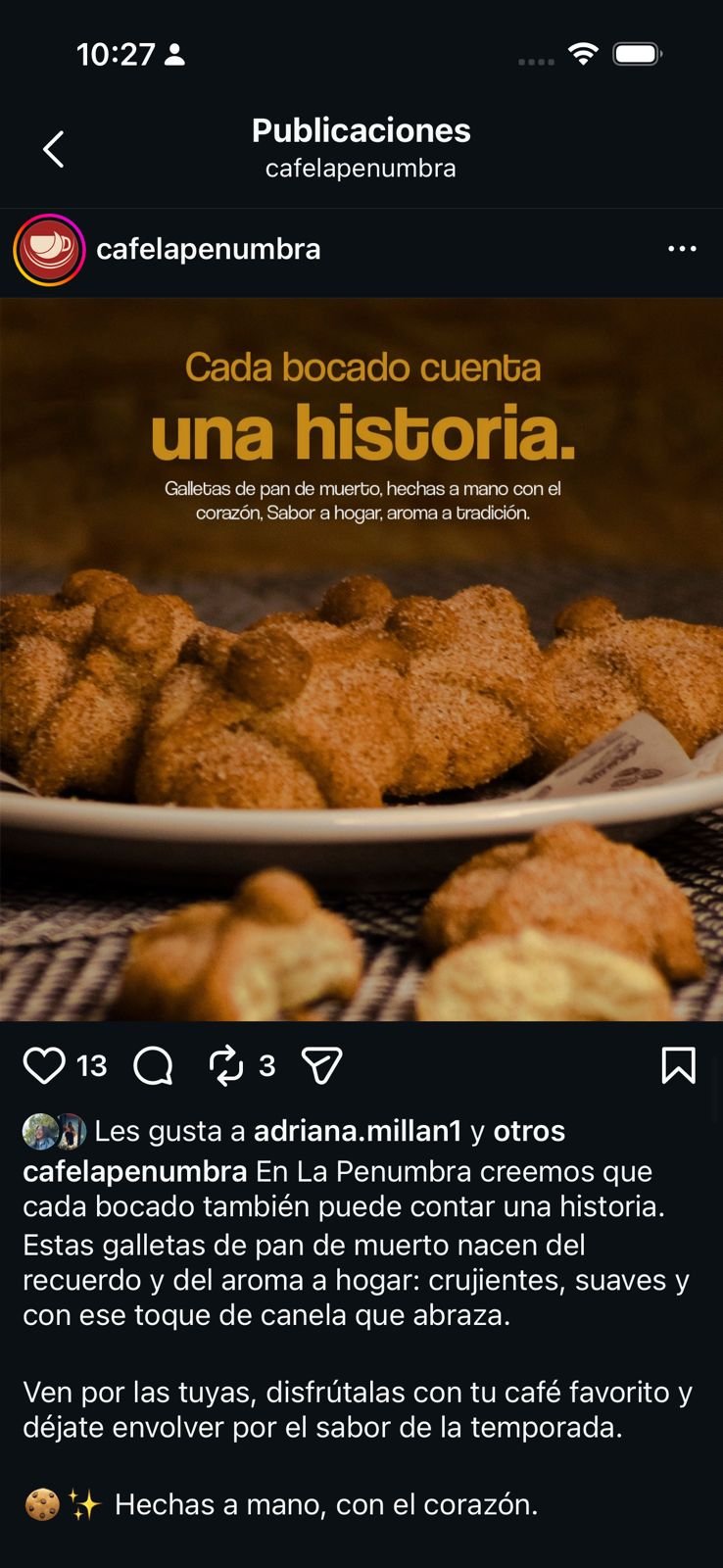Like the pan de muerto cookies post

coord(44,1065)
